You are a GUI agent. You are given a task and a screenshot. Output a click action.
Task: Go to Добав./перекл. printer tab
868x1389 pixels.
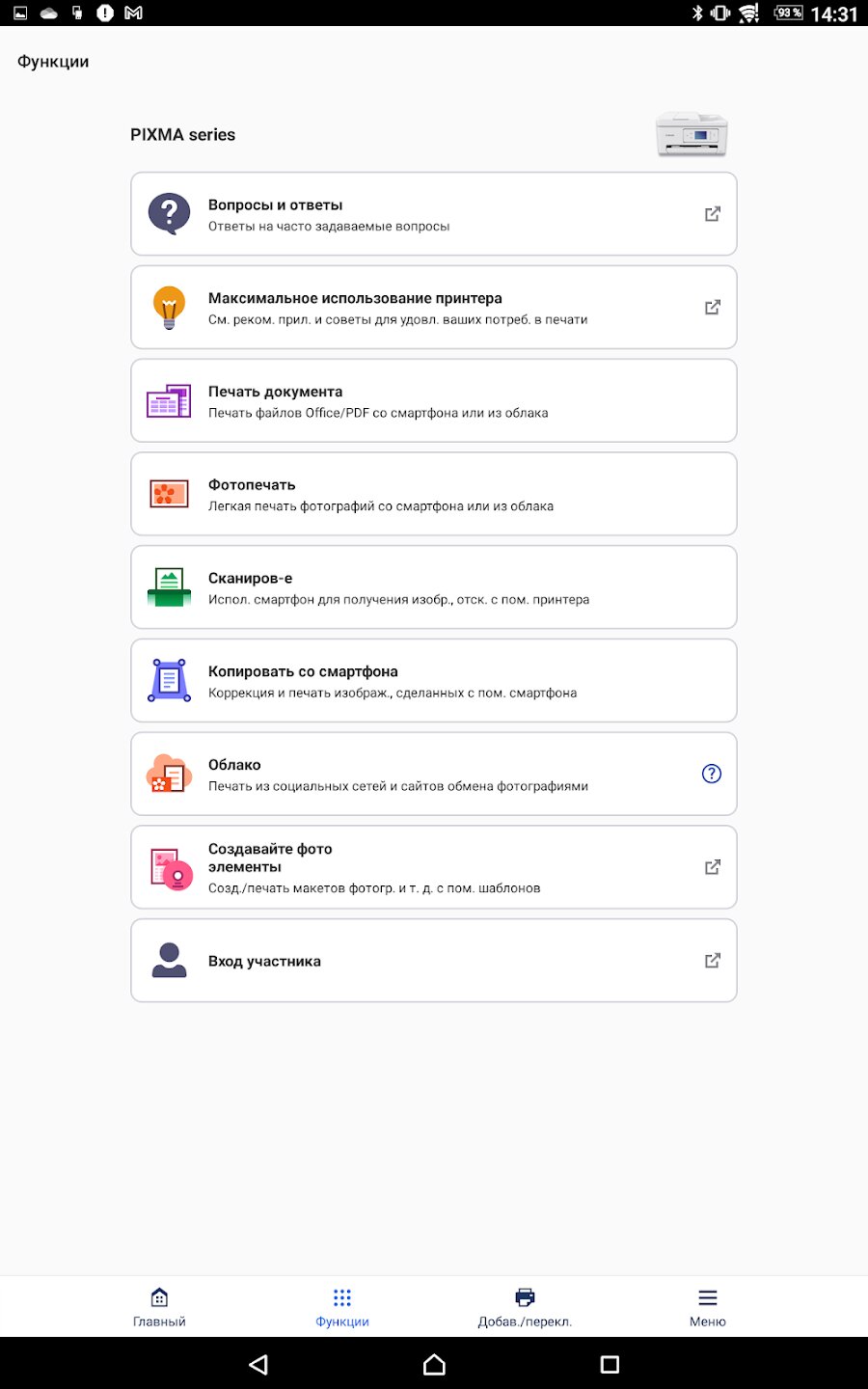(525, 1307)
